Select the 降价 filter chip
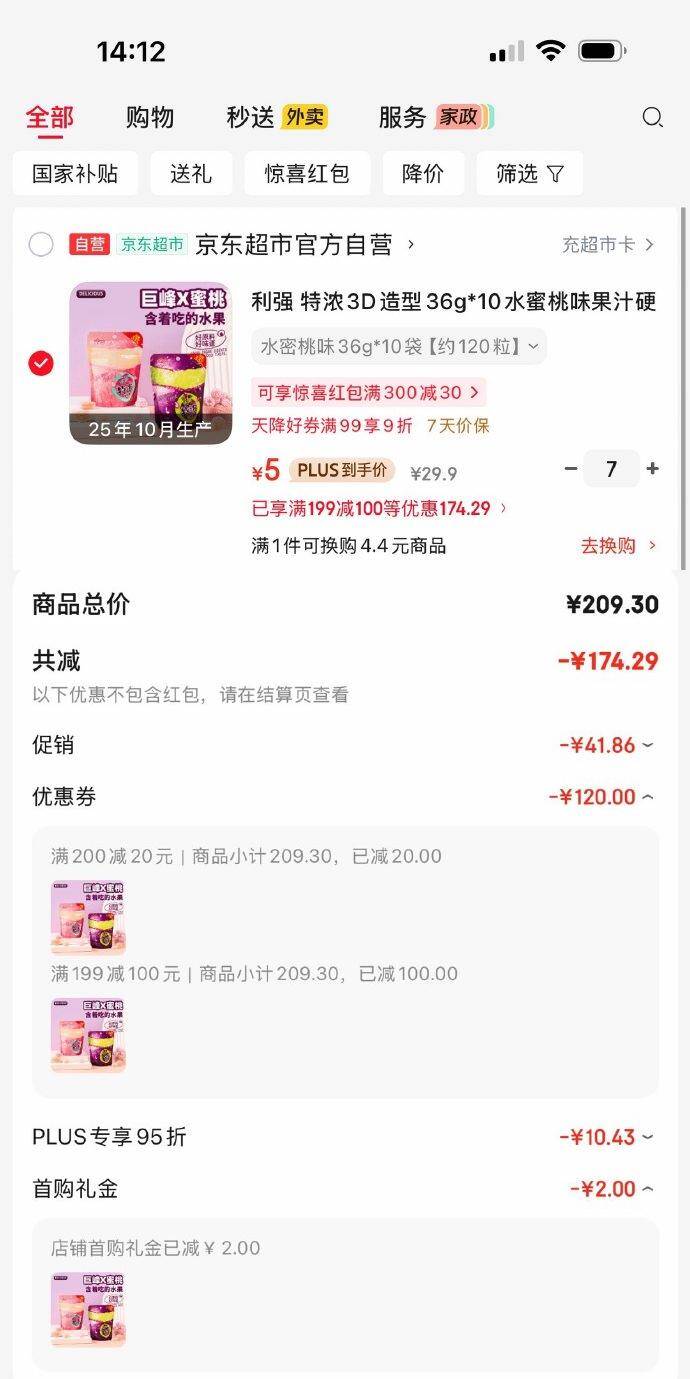 423,174
